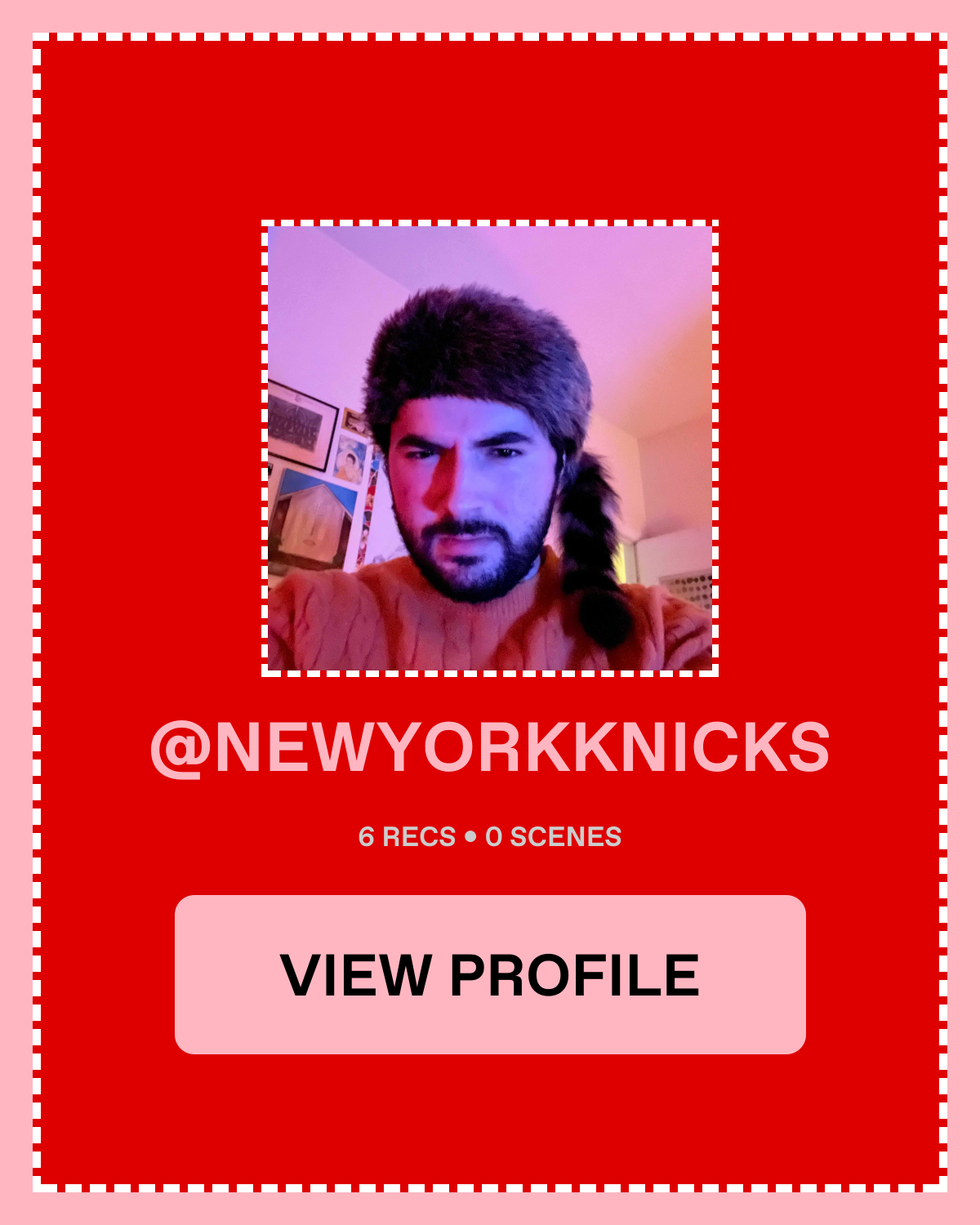Tap the VIEW PROFILE button

pos(490,974)
